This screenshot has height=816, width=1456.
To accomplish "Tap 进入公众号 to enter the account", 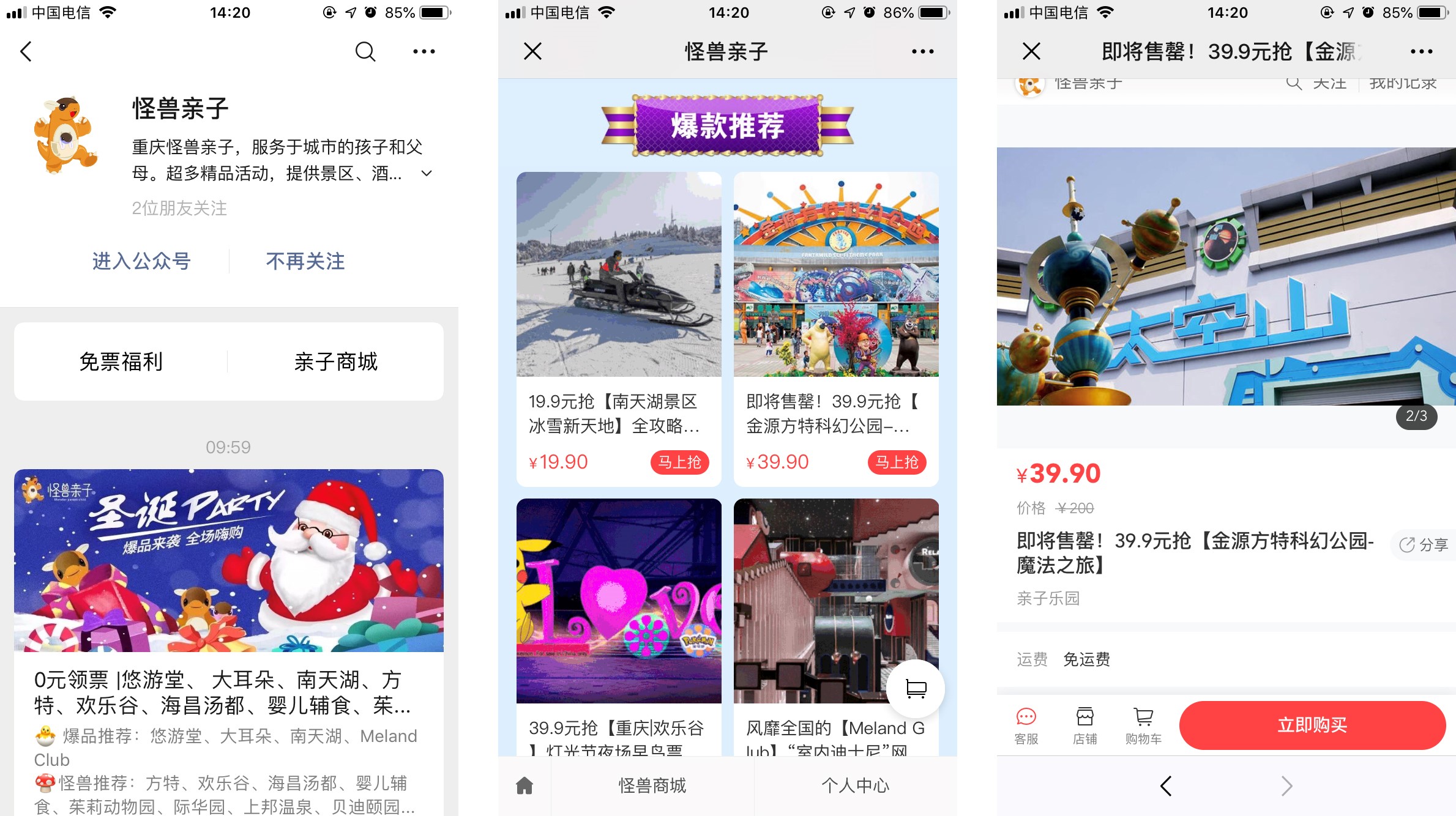I will (x=141, y=261).
